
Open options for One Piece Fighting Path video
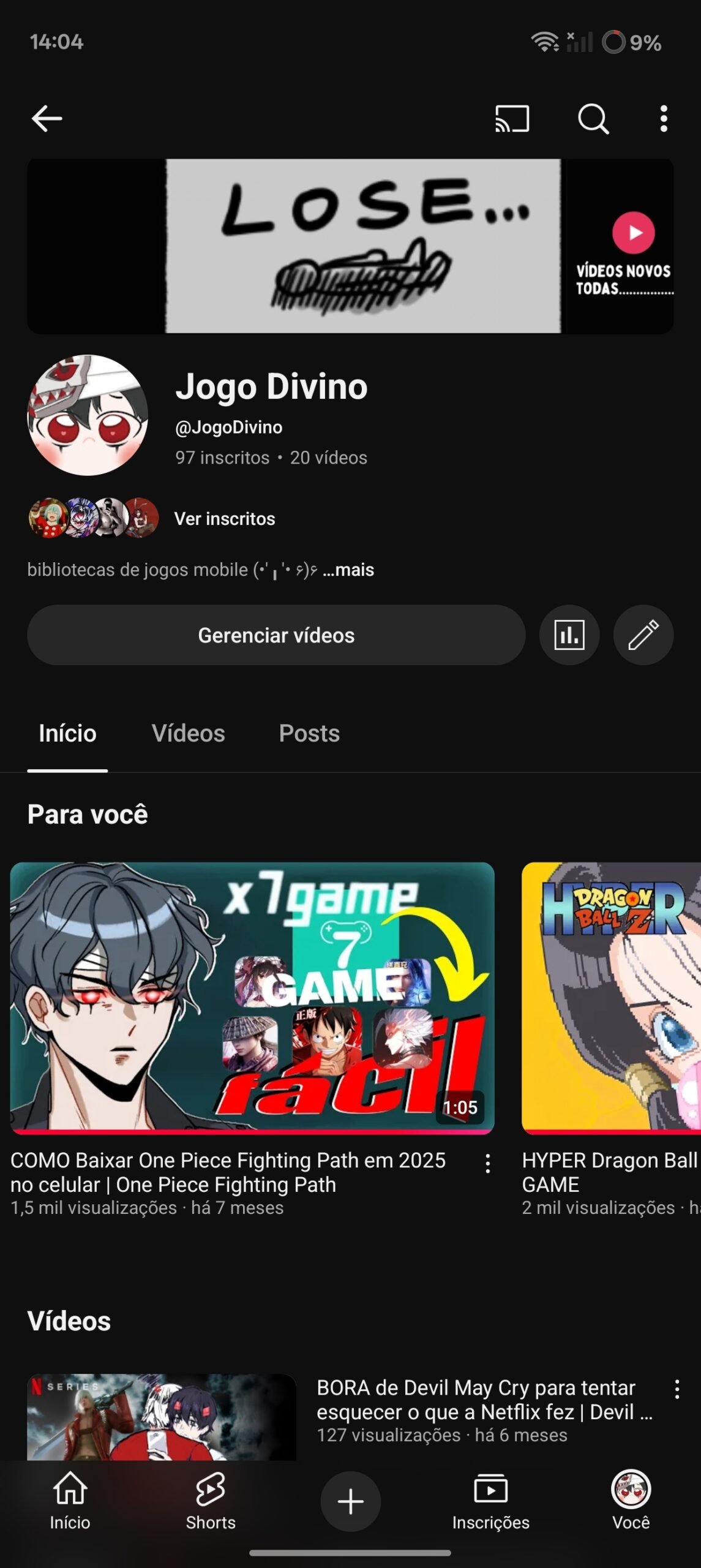[x=487, y=1163]
